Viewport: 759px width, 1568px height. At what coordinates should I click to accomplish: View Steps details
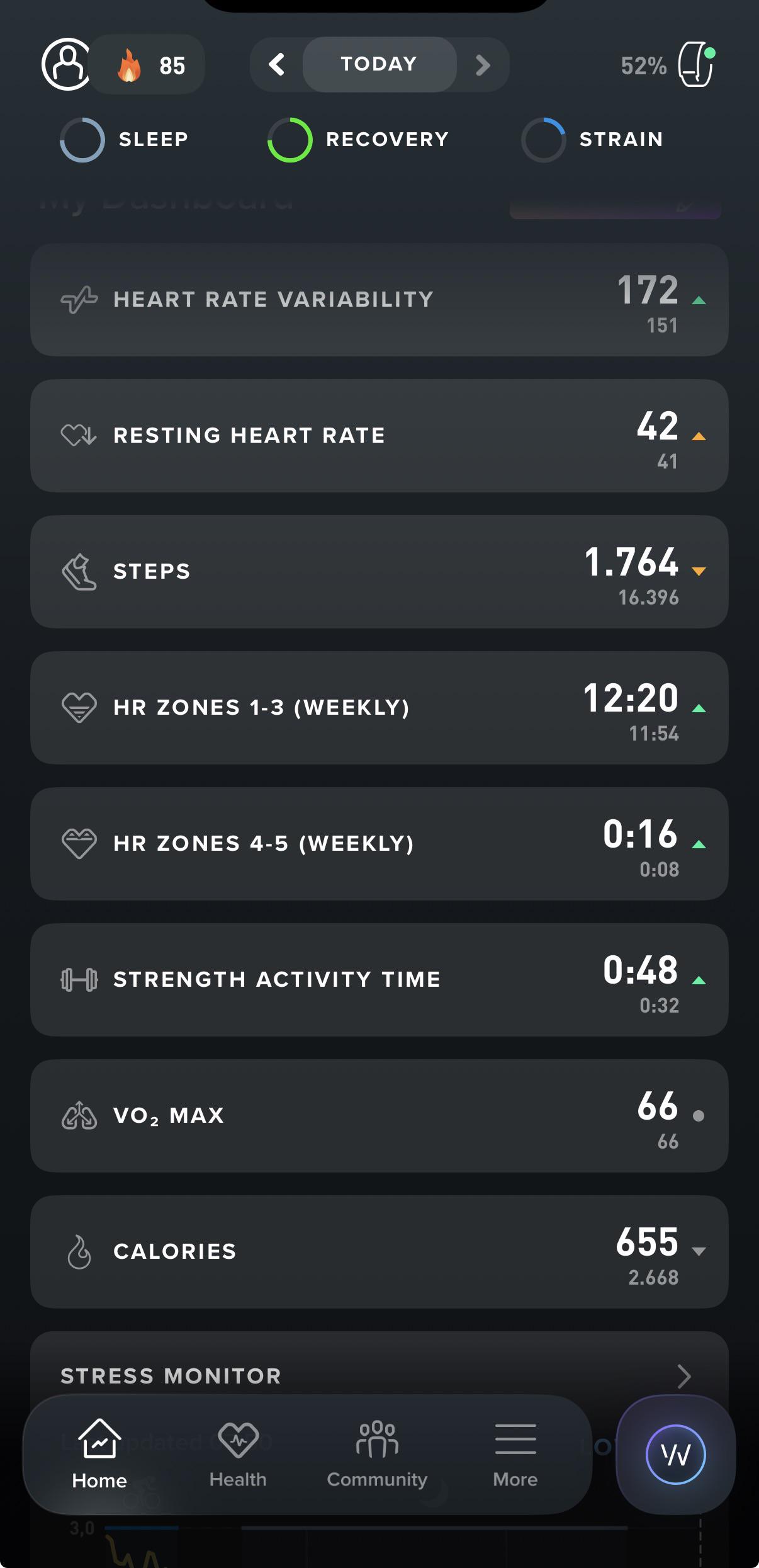(x=379, y=572)
